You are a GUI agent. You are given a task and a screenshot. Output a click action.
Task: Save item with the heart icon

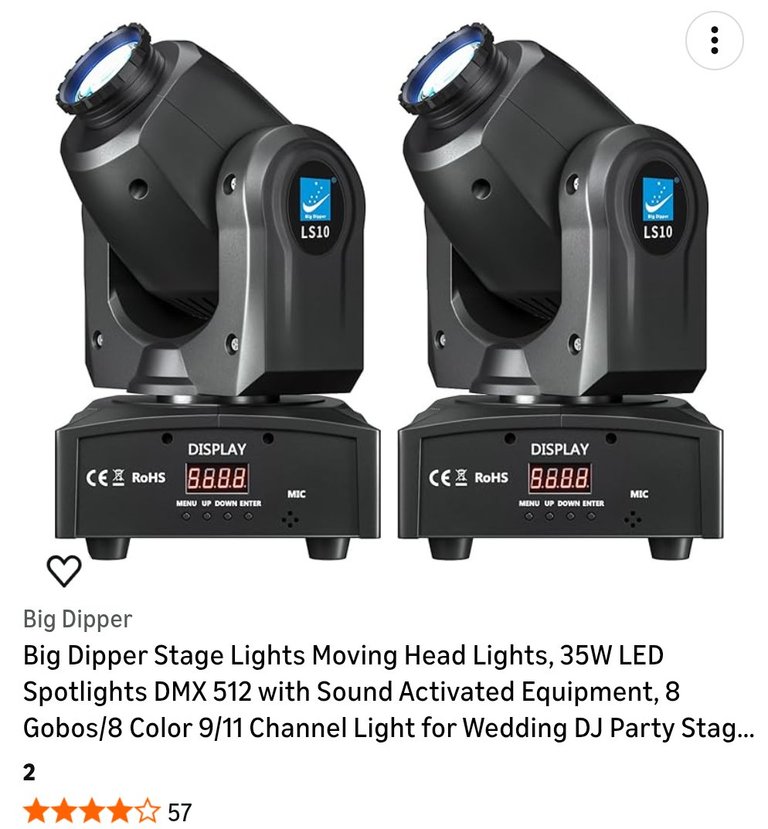coord(65,571)
